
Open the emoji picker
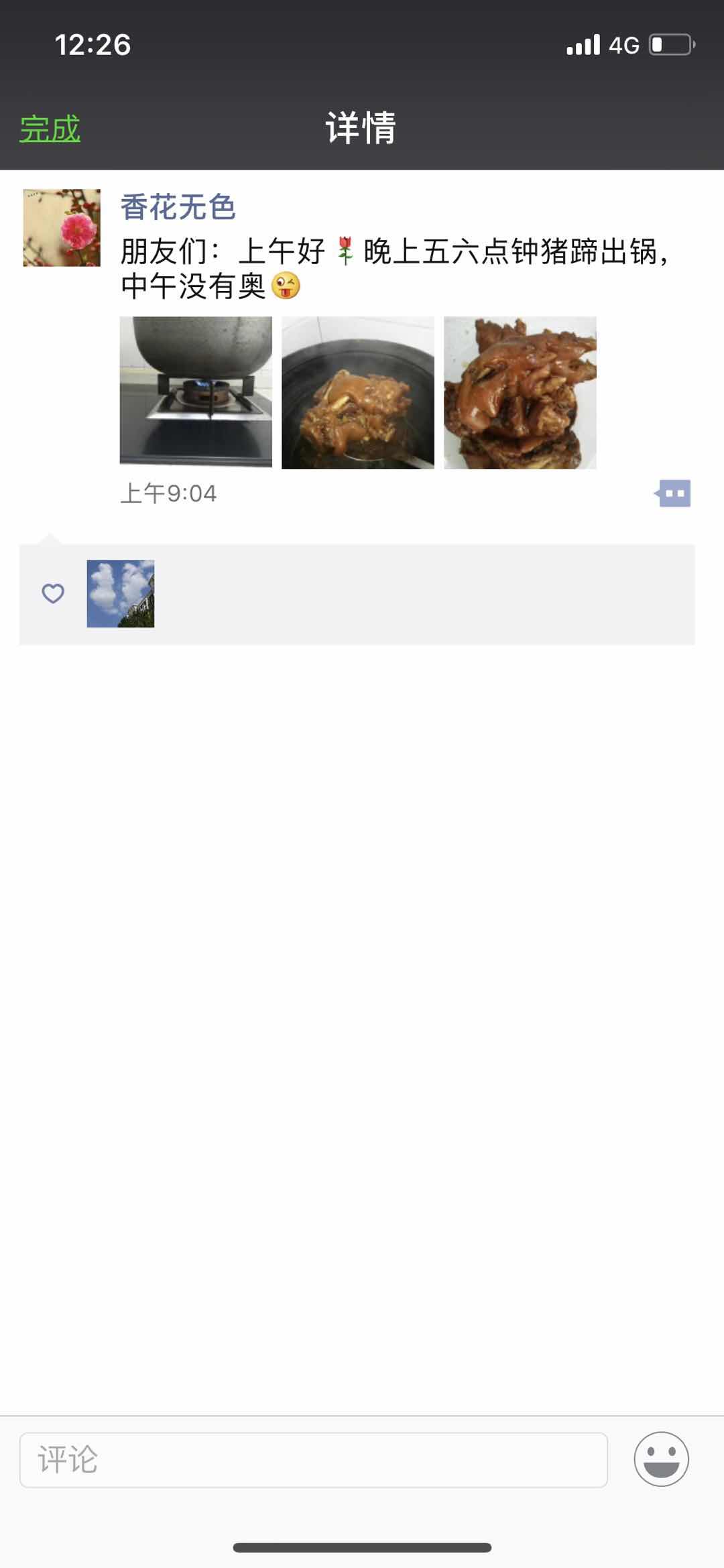point(661,1459)
